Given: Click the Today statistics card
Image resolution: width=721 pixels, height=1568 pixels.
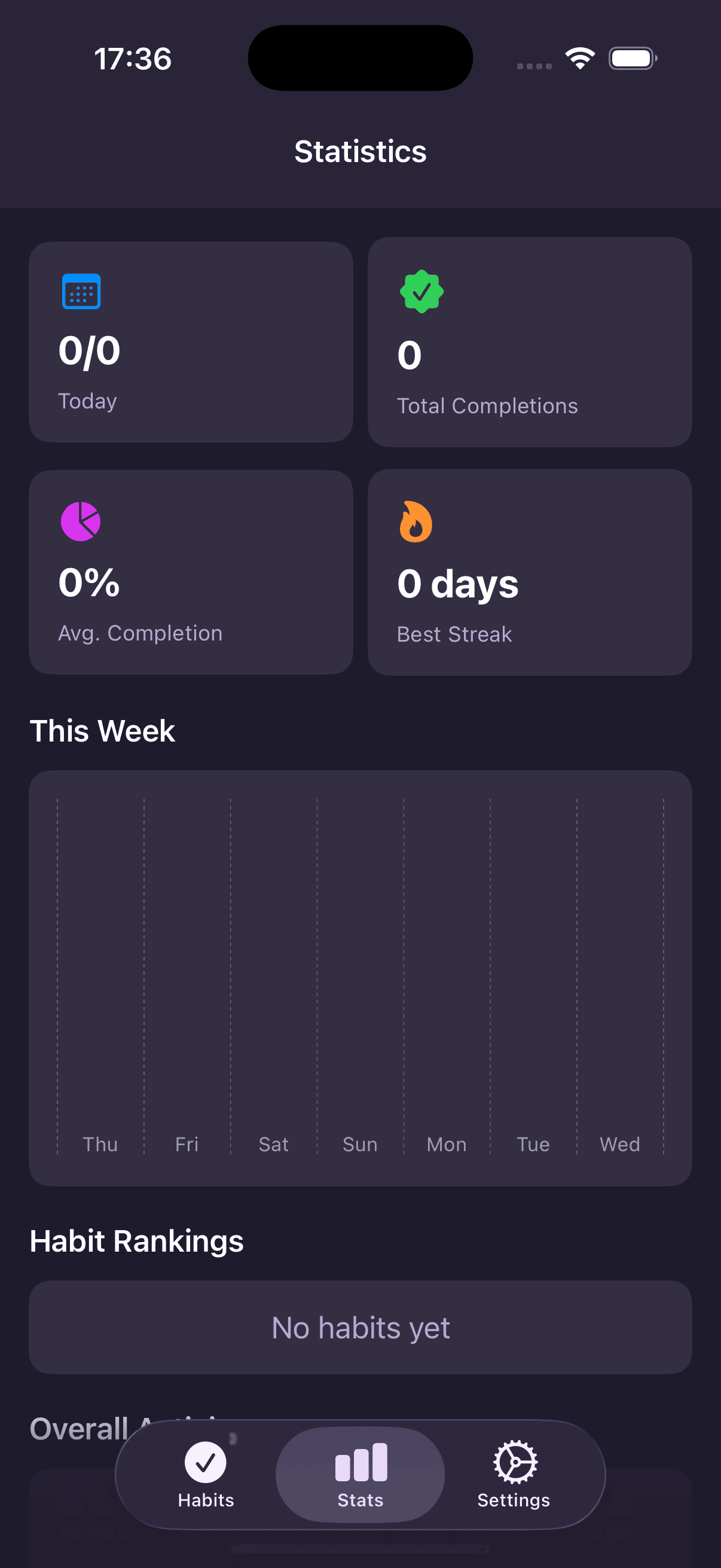Looking at the screenshot, I should click(x=191, y=341).
